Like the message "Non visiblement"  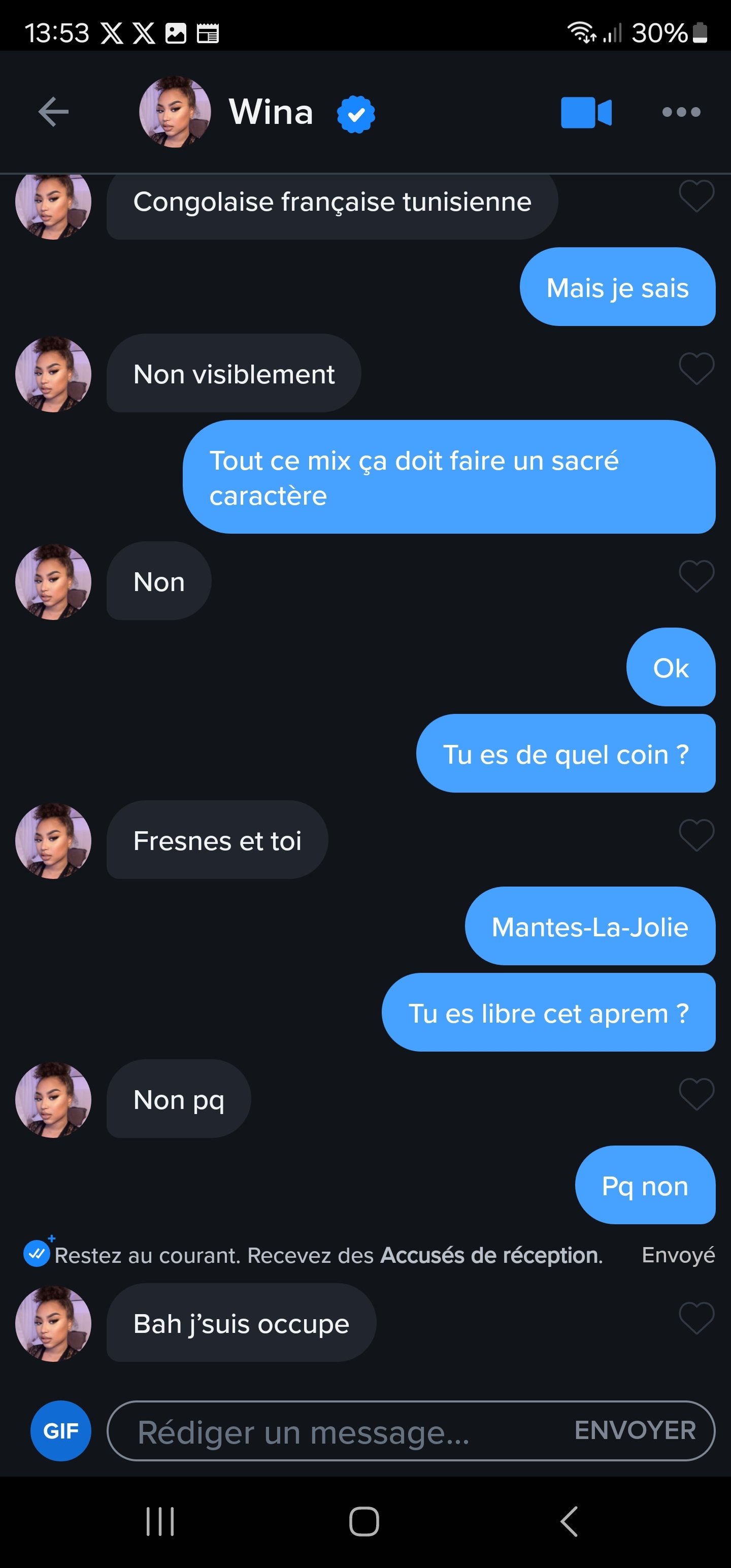[696, 369]
